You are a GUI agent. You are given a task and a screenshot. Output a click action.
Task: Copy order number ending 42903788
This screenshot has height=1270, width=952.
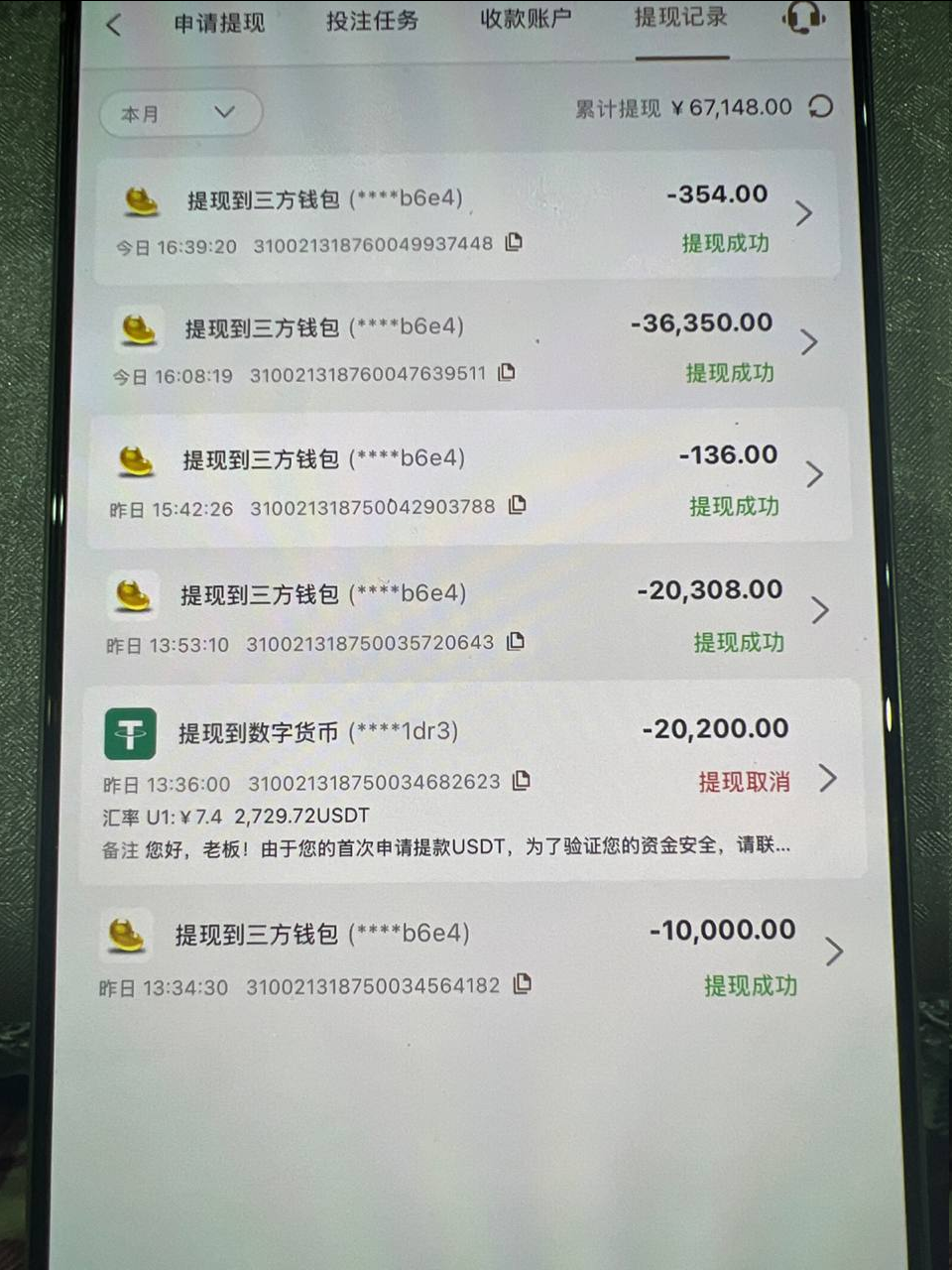click(517, 505)
